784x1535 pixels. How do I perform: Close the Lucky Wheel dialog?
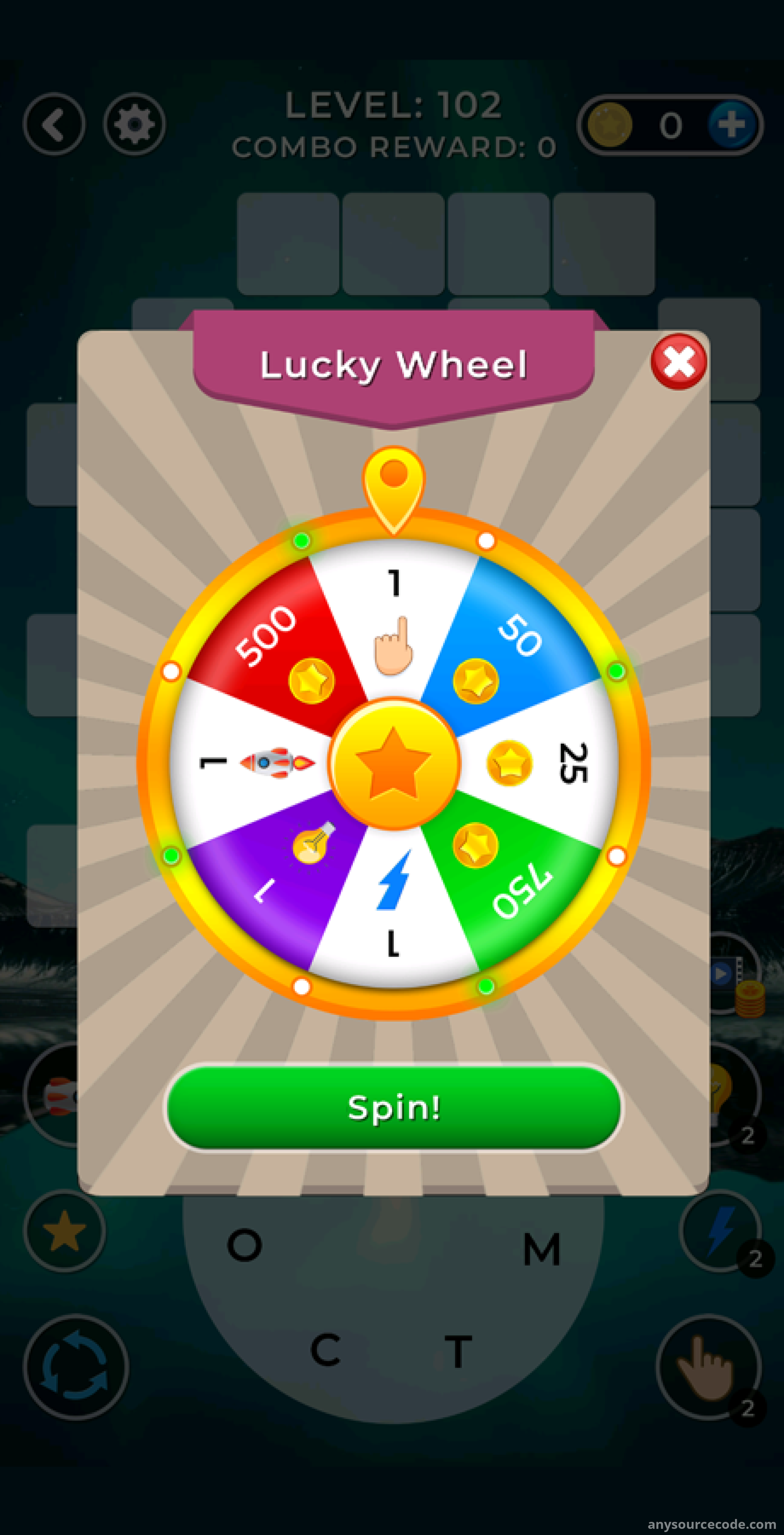point(679,362)
